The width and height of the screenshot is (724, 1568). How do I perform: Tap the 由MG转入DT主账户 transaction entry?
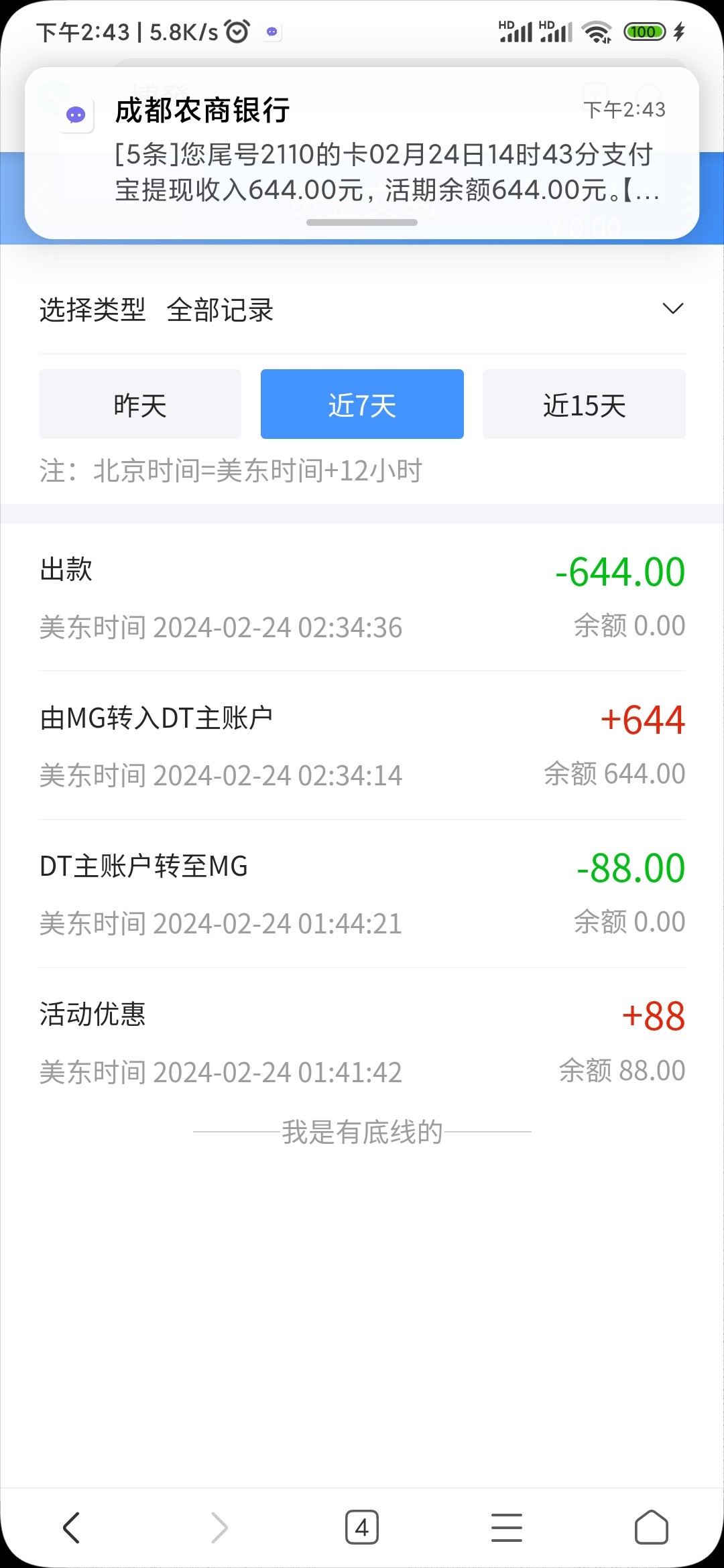[362, 744]
